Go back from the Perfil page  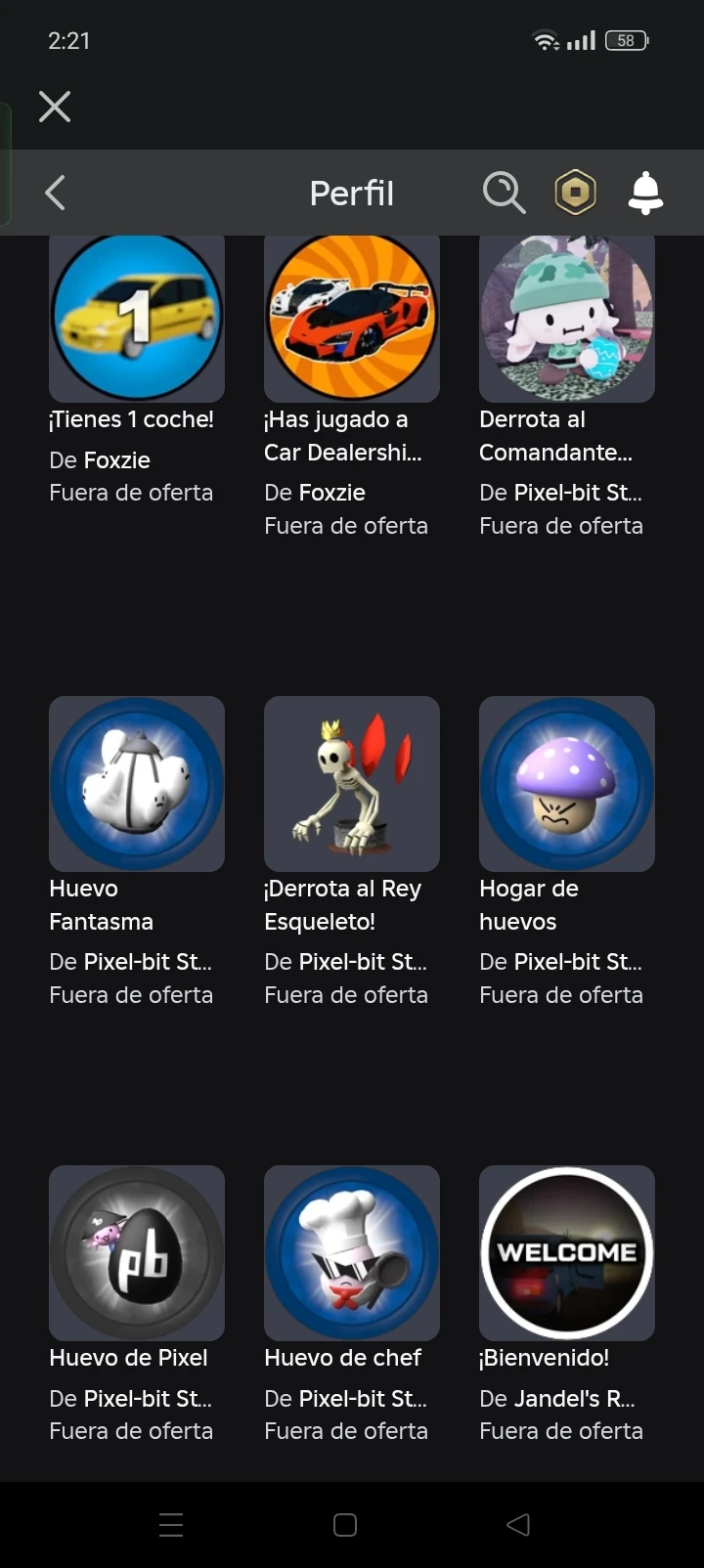(56, 193)
